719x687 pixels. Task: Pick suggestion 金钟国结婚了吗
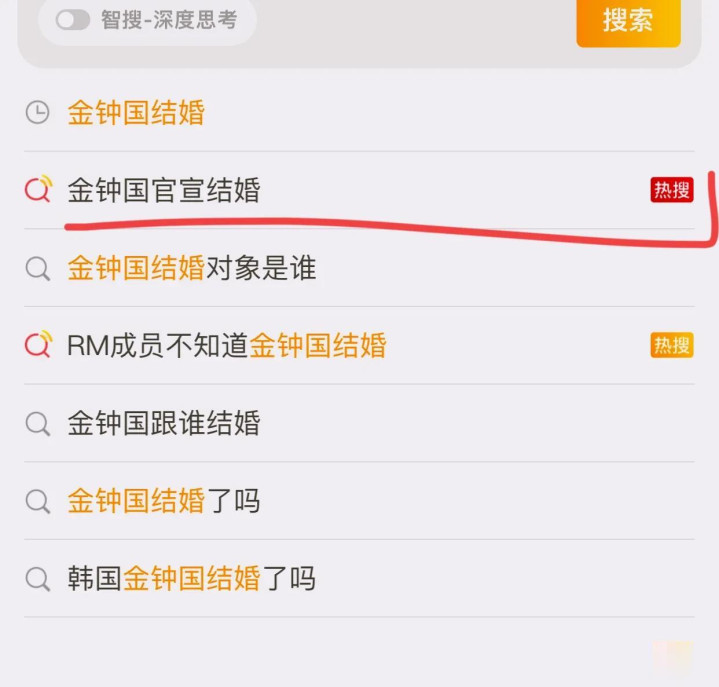(164, 500)
